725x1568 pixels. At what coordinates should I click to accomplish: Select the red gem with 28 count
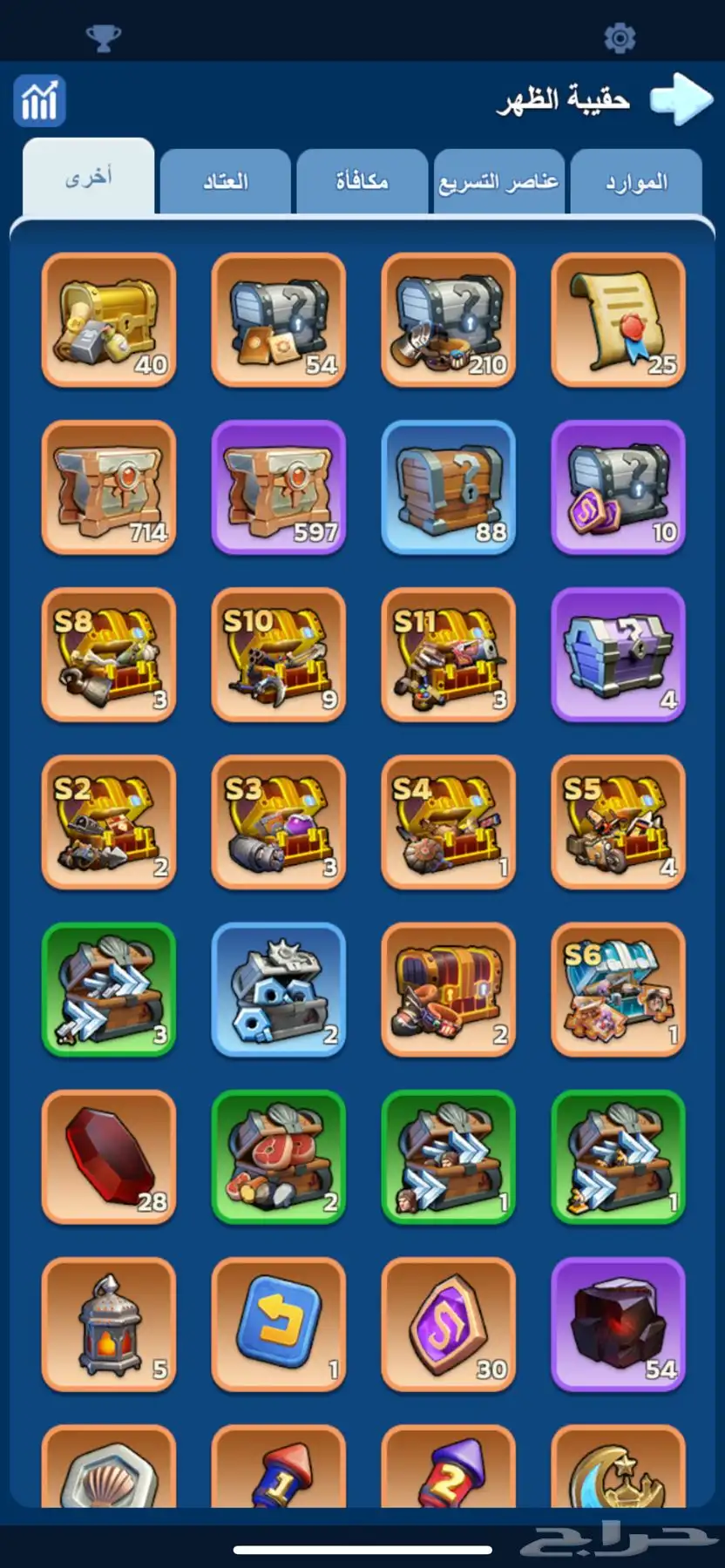pyautogui.click(x=109, y=1156)
